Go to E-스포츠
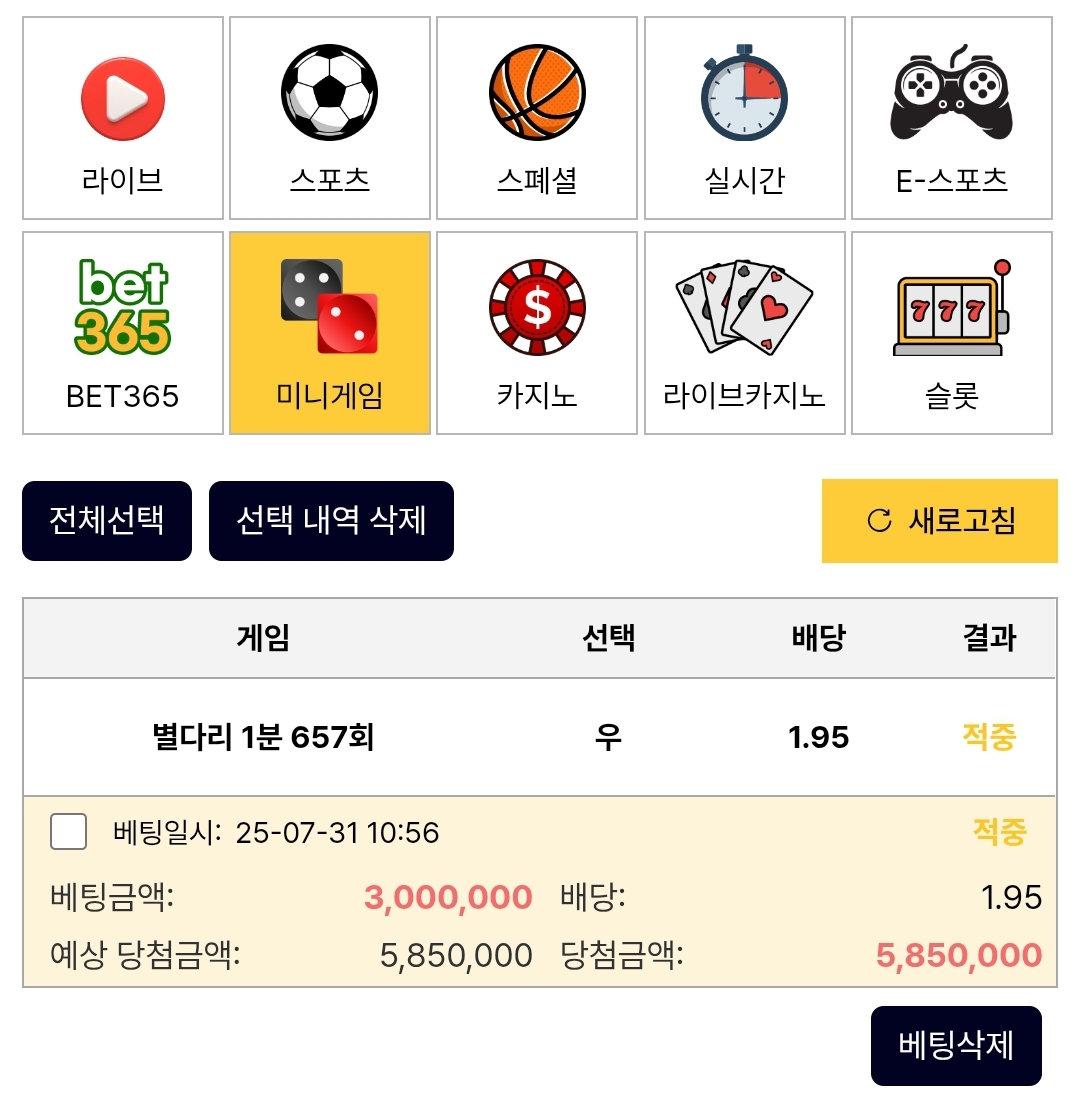This screenshot has height=1108, width=1080. tap(951, 118)
